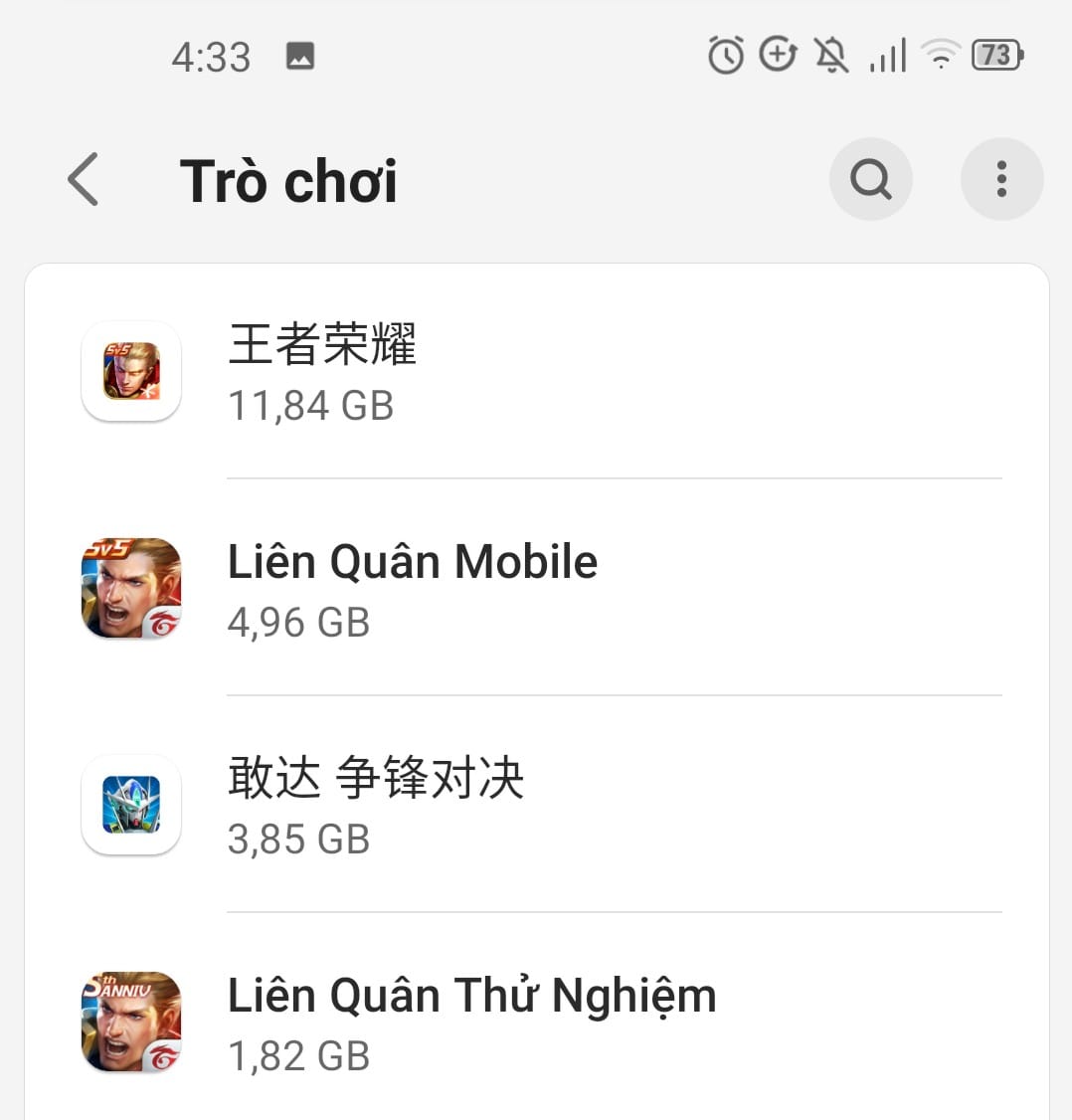Select the muted notifications bell icon
This screenshot has width=1072, height=1120.
click(x=833, y=57)
